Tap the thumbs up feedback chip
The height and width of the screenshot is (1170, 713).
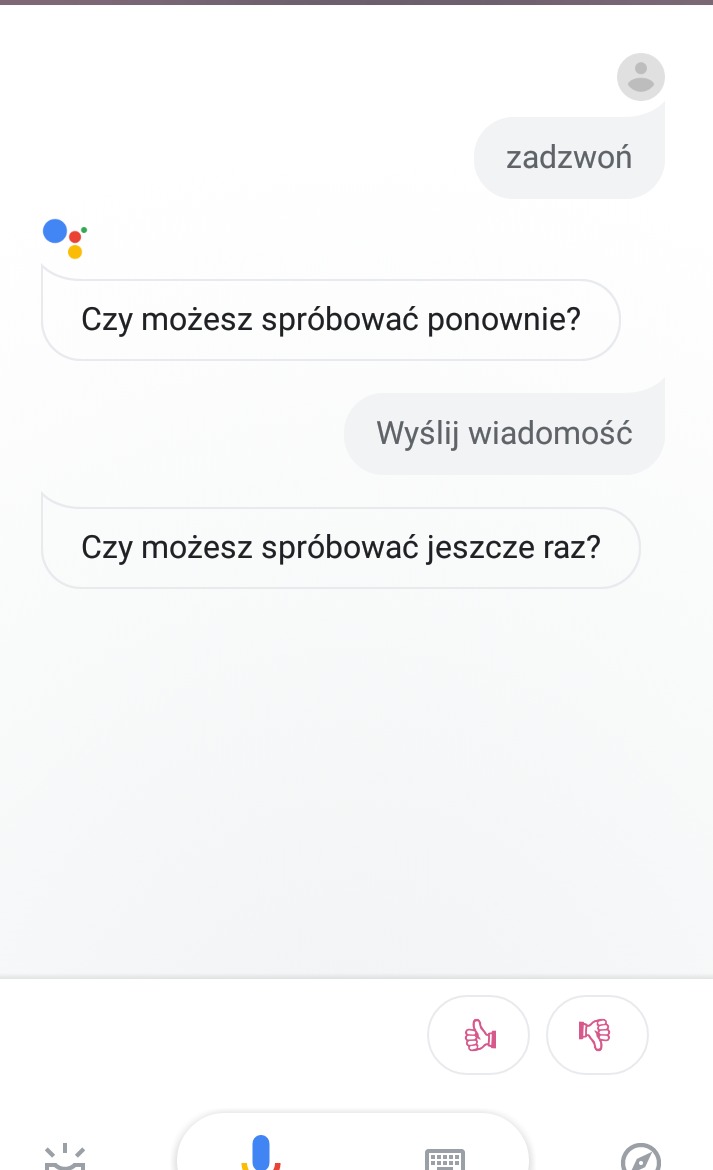(478, 1035)
